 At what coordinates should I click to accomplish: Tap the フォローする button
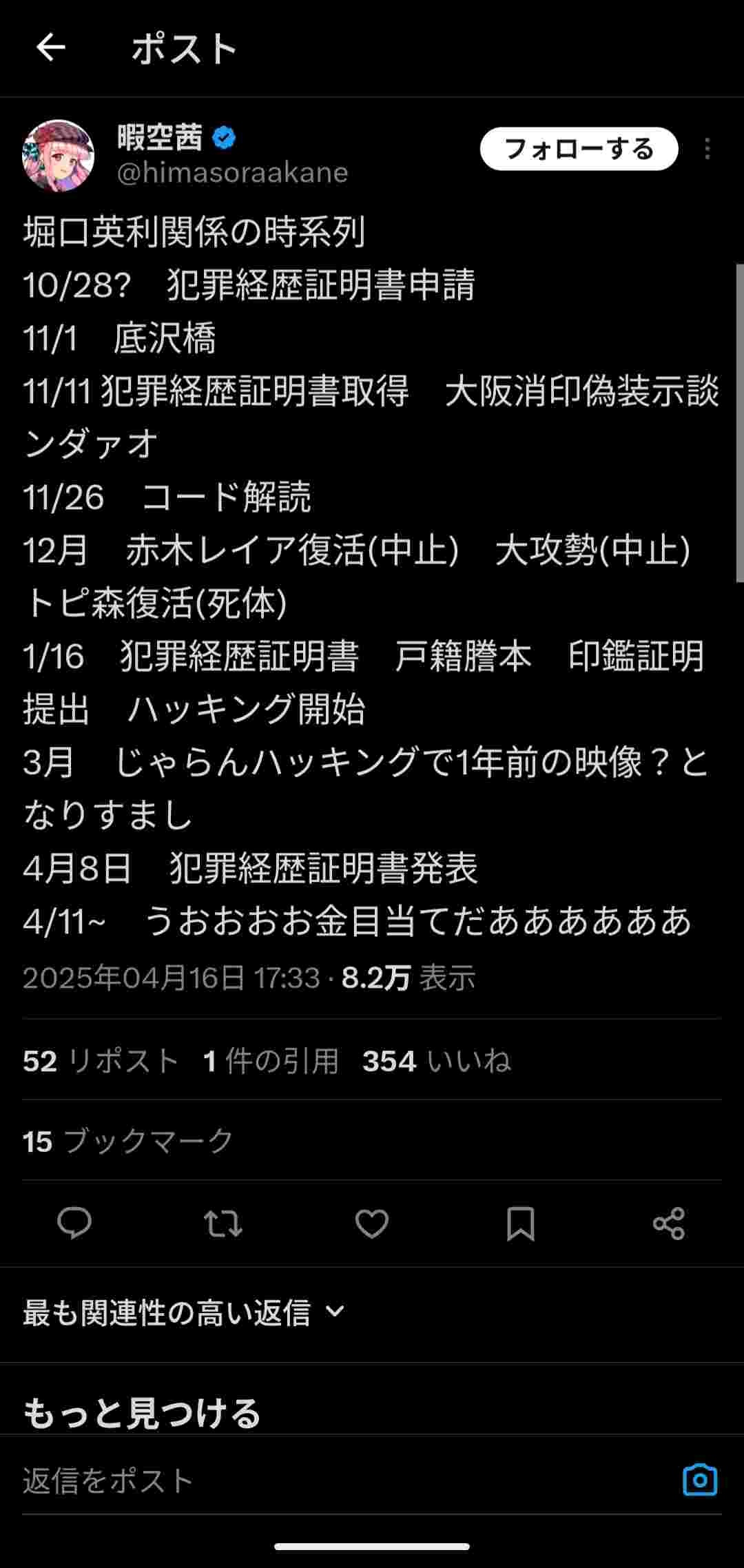(579, 149)
